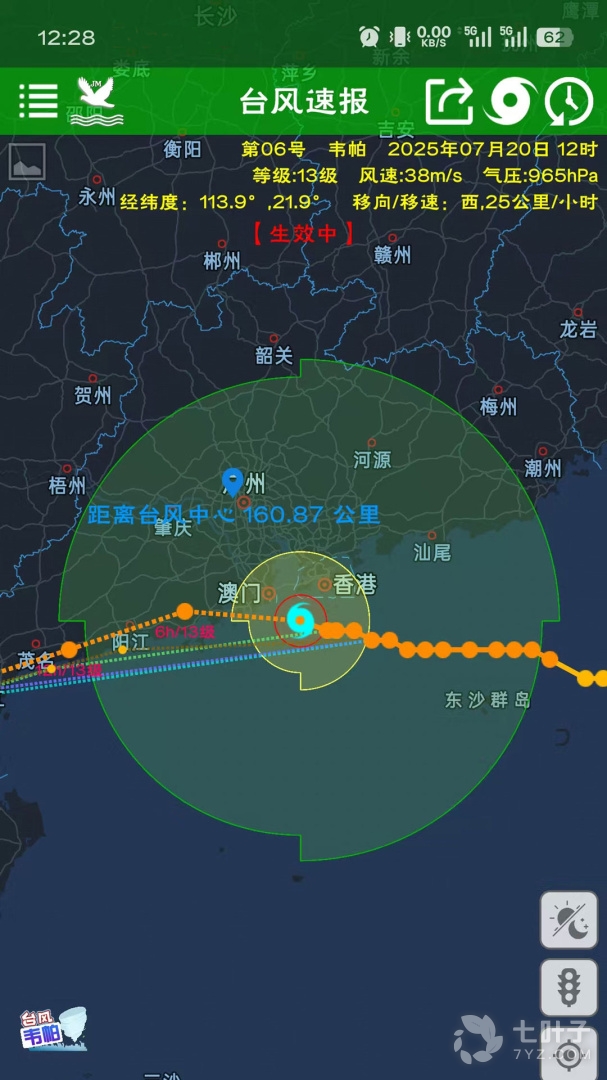Toggle day/night map mode
607x1080 pixels.
(x=569, y=920)
